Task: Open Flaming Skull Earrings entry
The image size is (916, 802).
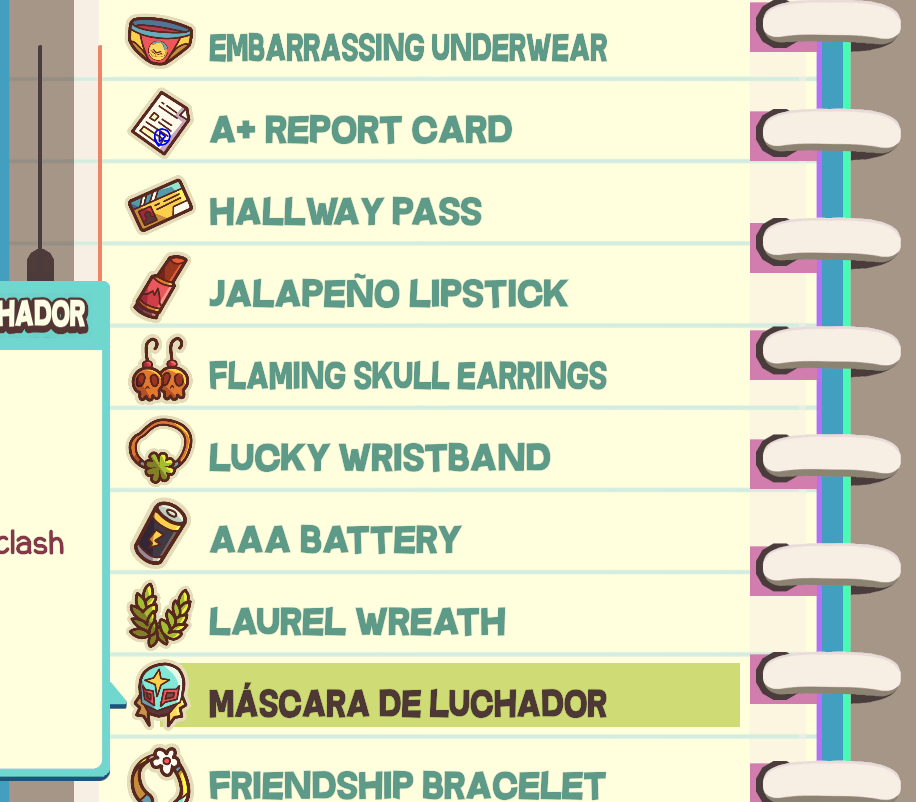Action: coord(407,376)
